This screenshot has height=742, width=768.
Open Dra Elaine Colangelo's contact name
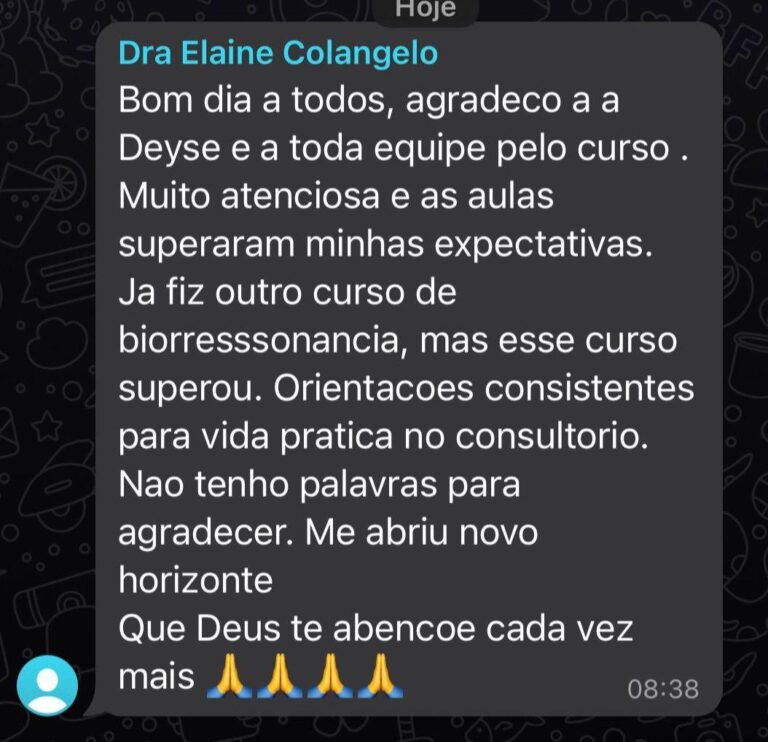[x=278, y=53]
